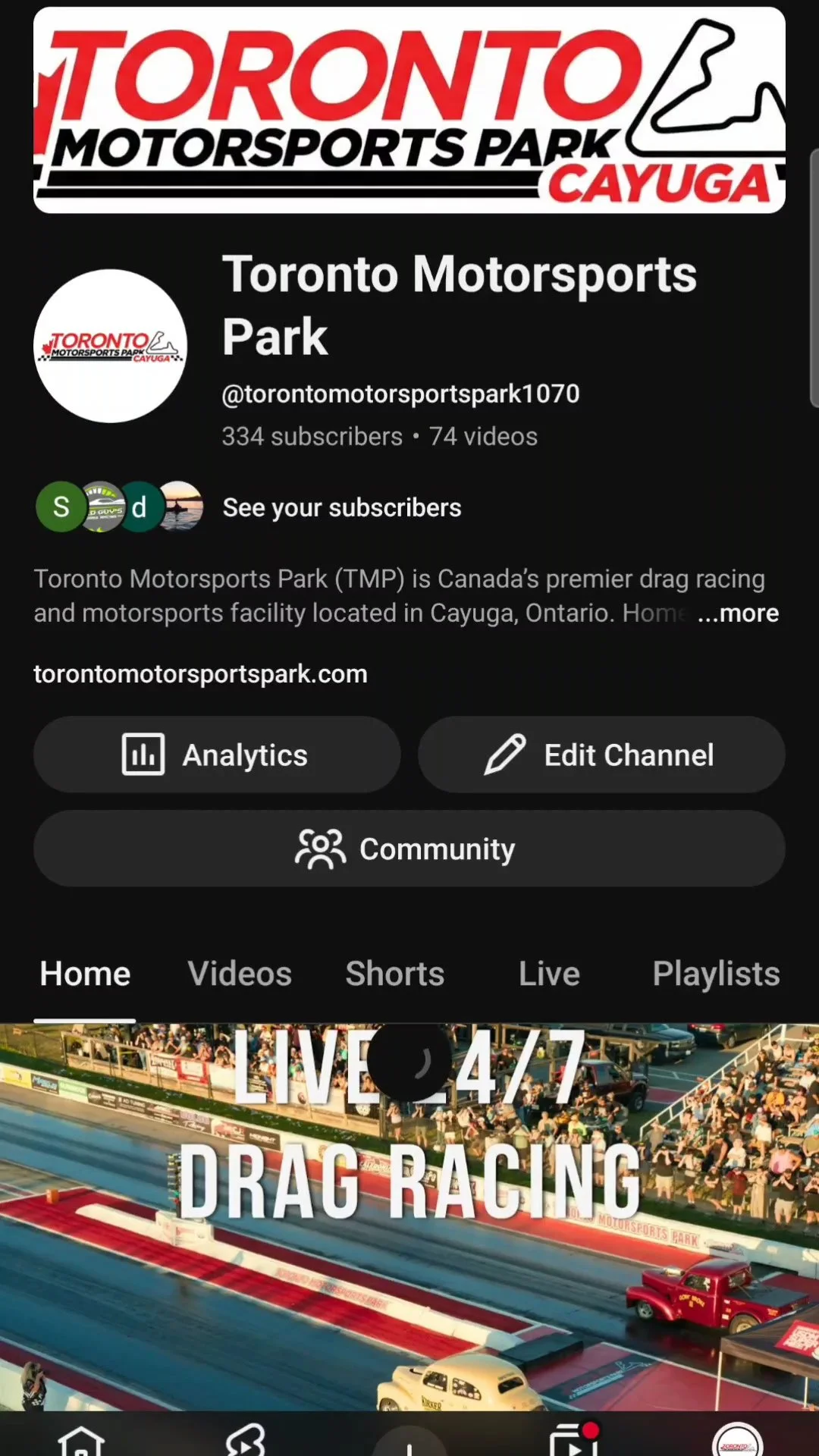Screen dimensions: 819x1456
Task: Switch to the Shorts tab
Action: 394,974
